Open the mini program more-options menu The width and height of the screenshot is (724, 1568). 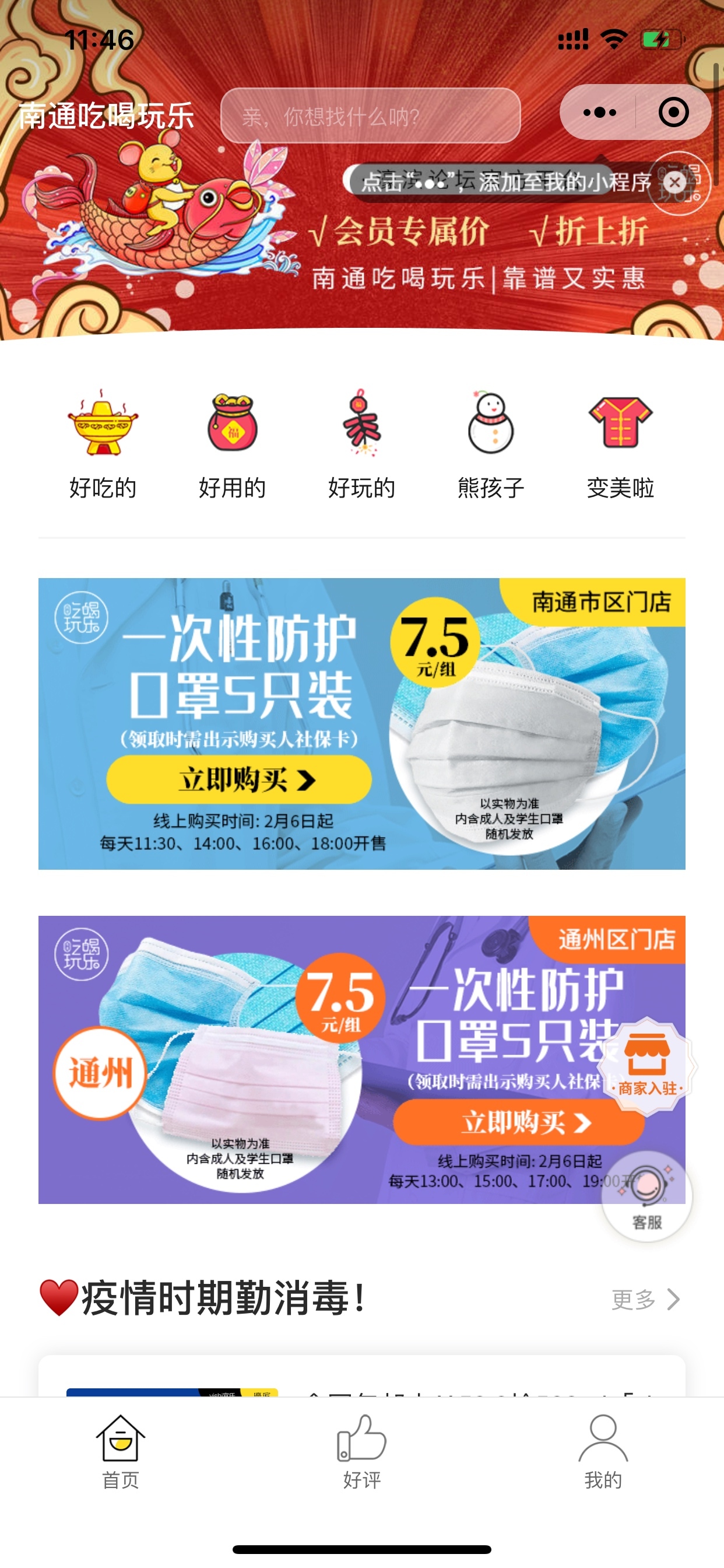pyautogui.click(x=599, y=113)
